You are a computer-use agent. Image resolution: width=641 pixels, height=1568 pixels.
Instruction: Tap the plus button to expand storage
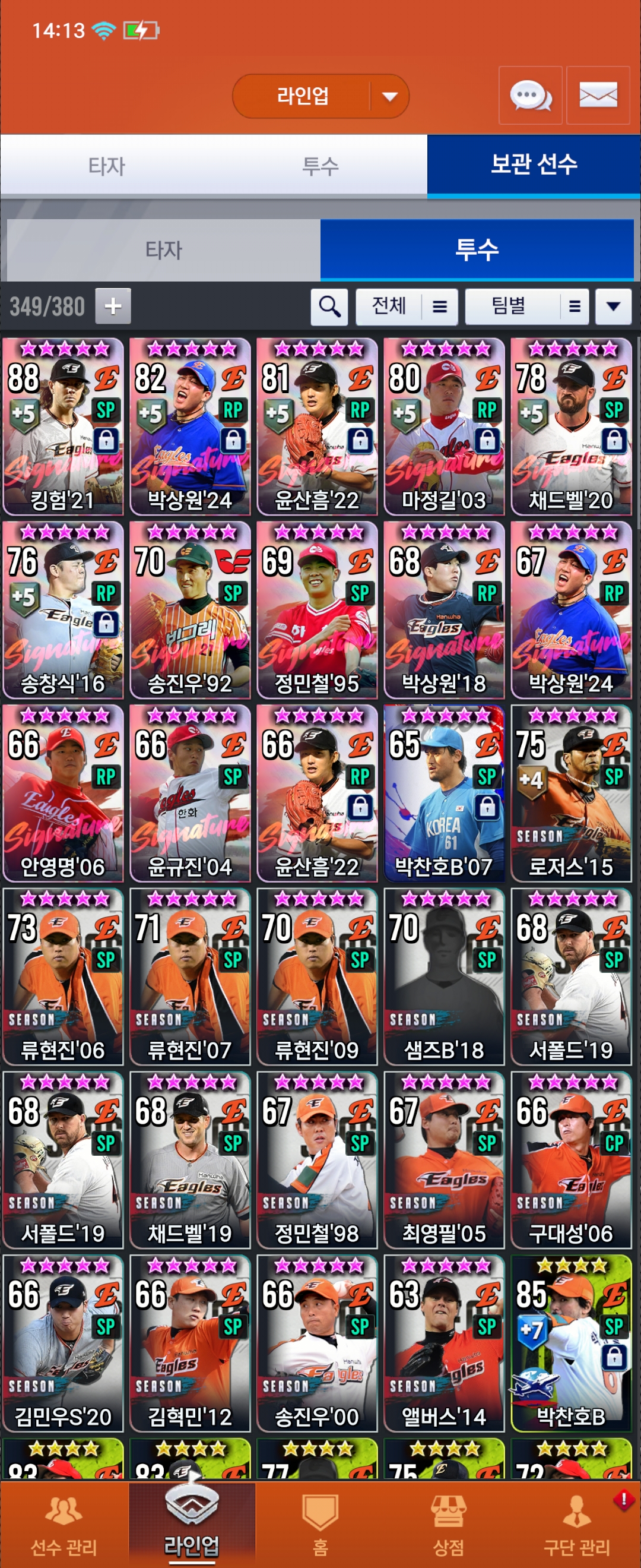pyautogui.click(x=113, y=305)
